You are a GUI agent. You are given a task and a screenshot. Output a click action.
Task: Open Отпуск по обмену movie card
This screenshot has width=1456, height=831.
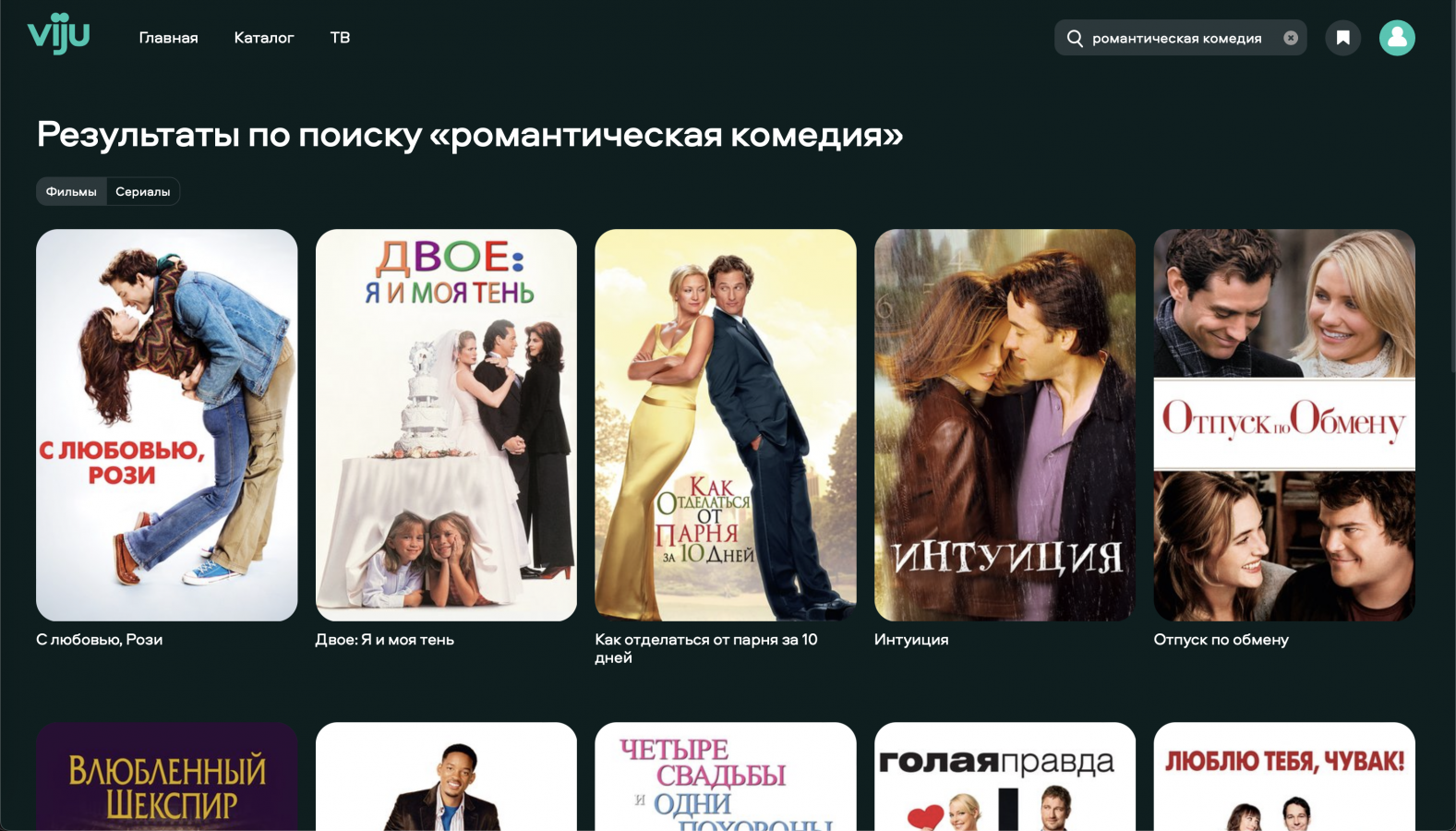(1284, 425)
